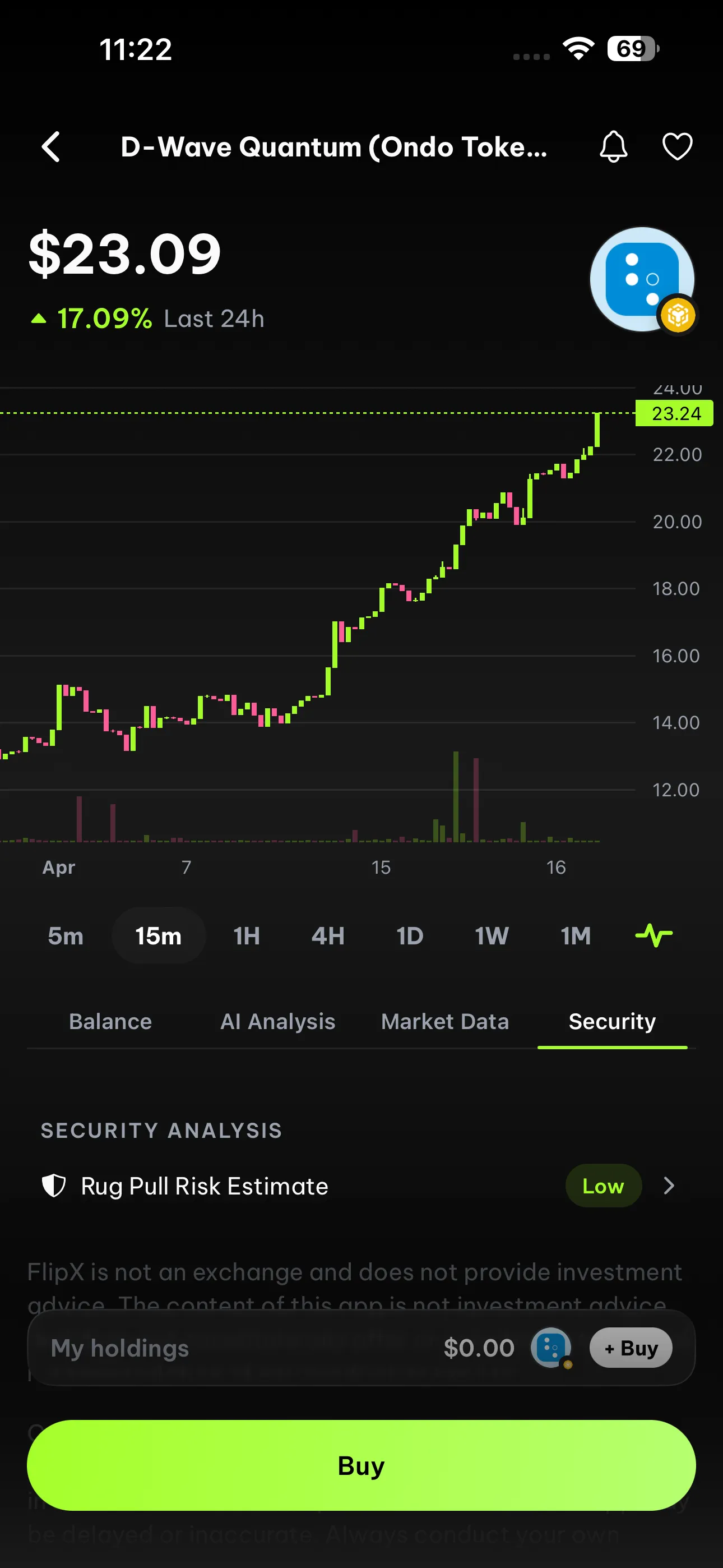
Task: Open the Rug Pull Risk shield icon
Action: click(x=54, y=1186)
